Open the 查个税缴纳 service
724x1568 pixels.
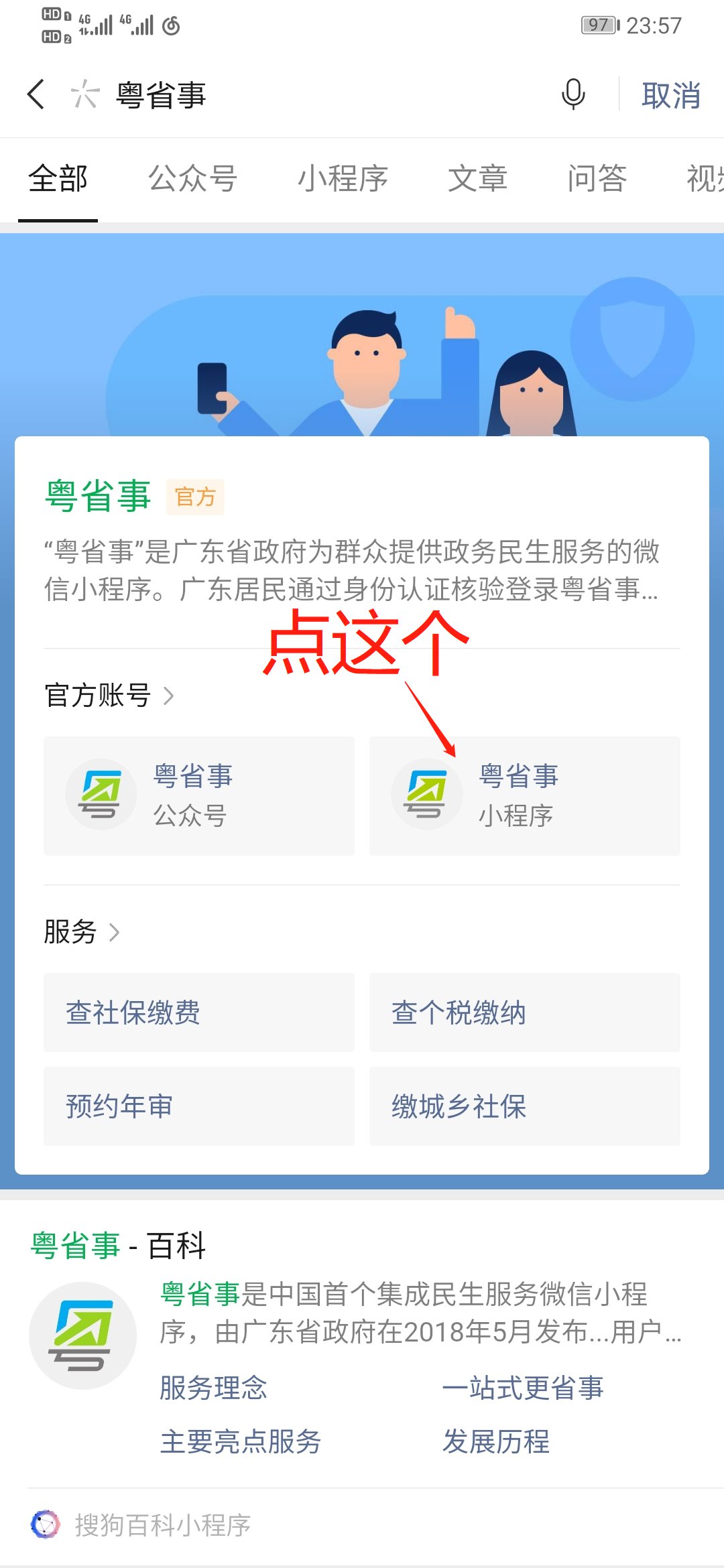tap(524, 1012)
